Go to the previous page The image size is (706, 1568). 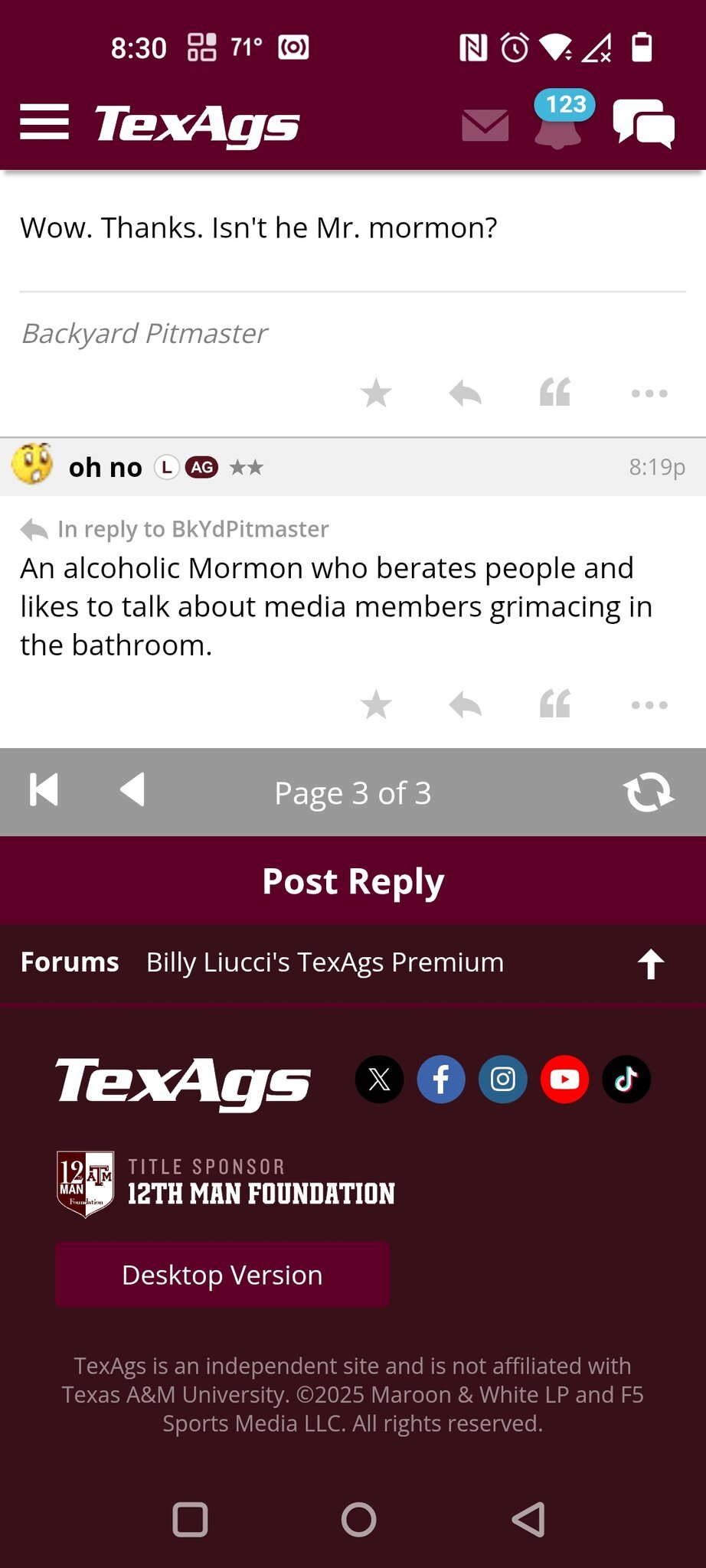pyautogui.click(x=133, y=789)
